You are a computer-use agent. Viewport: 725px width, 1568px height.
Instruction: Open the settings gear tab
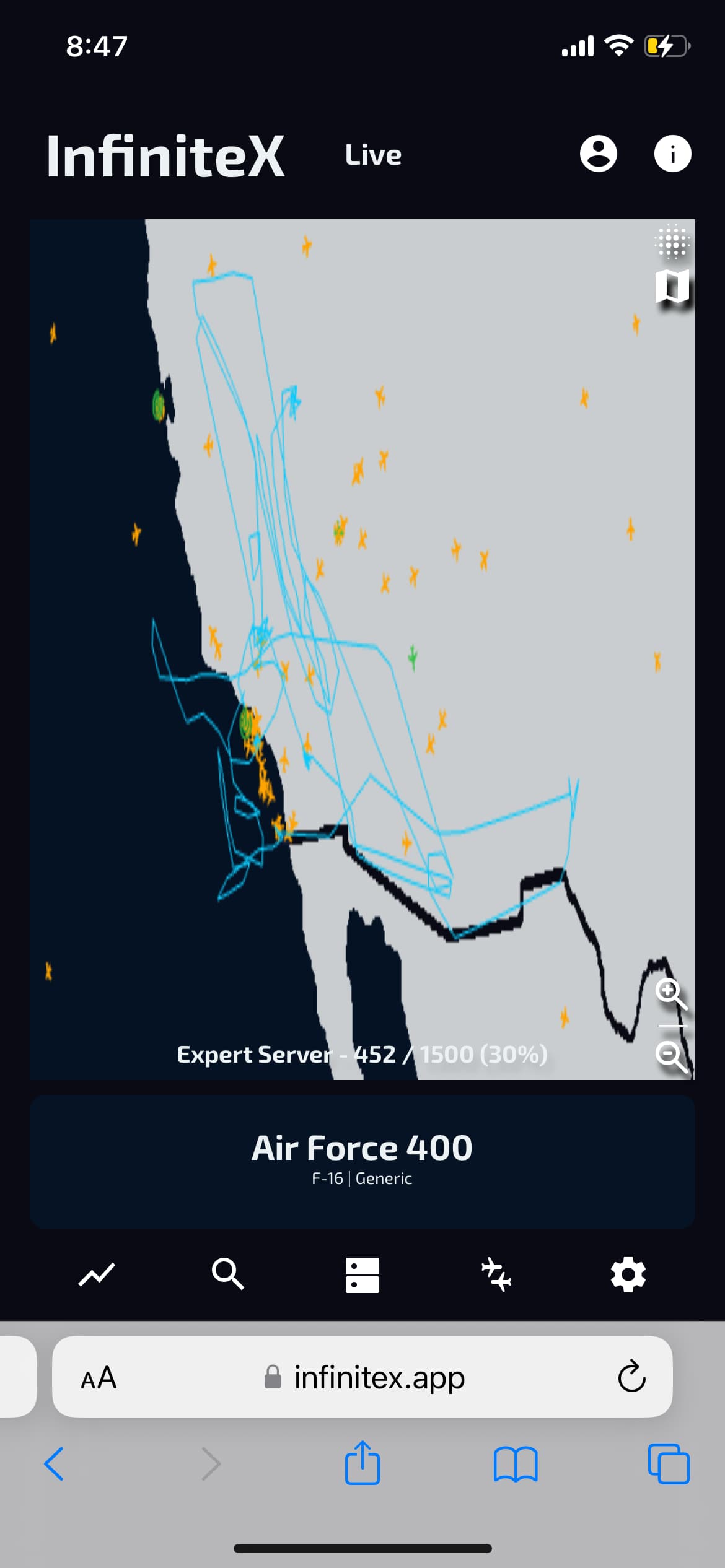click(x=628, y=1274)
